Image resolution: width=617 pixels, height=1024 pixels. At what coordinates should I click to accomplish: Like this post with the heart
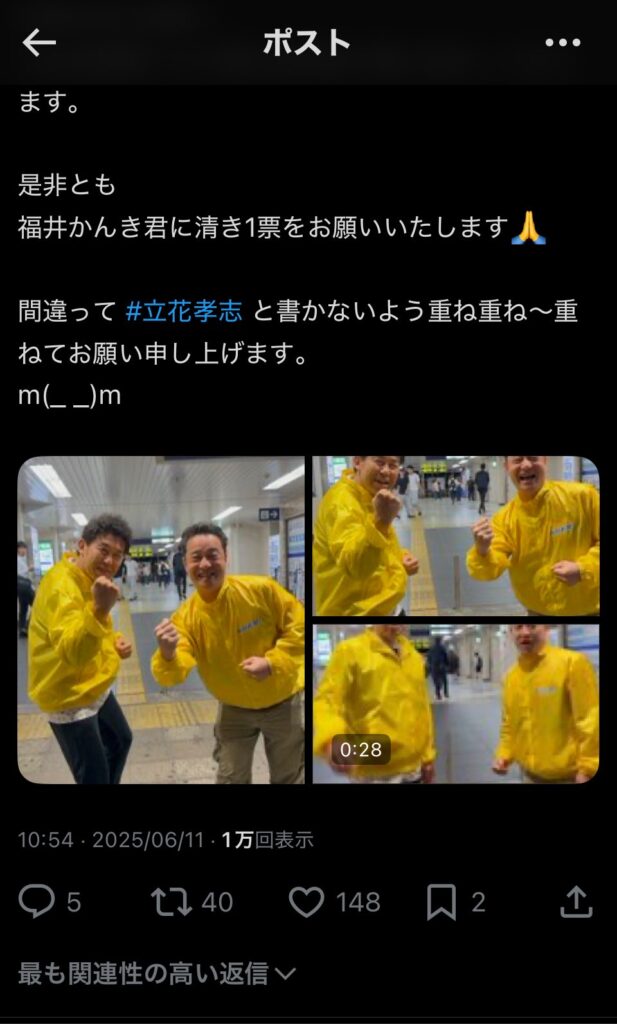point(306,902)
